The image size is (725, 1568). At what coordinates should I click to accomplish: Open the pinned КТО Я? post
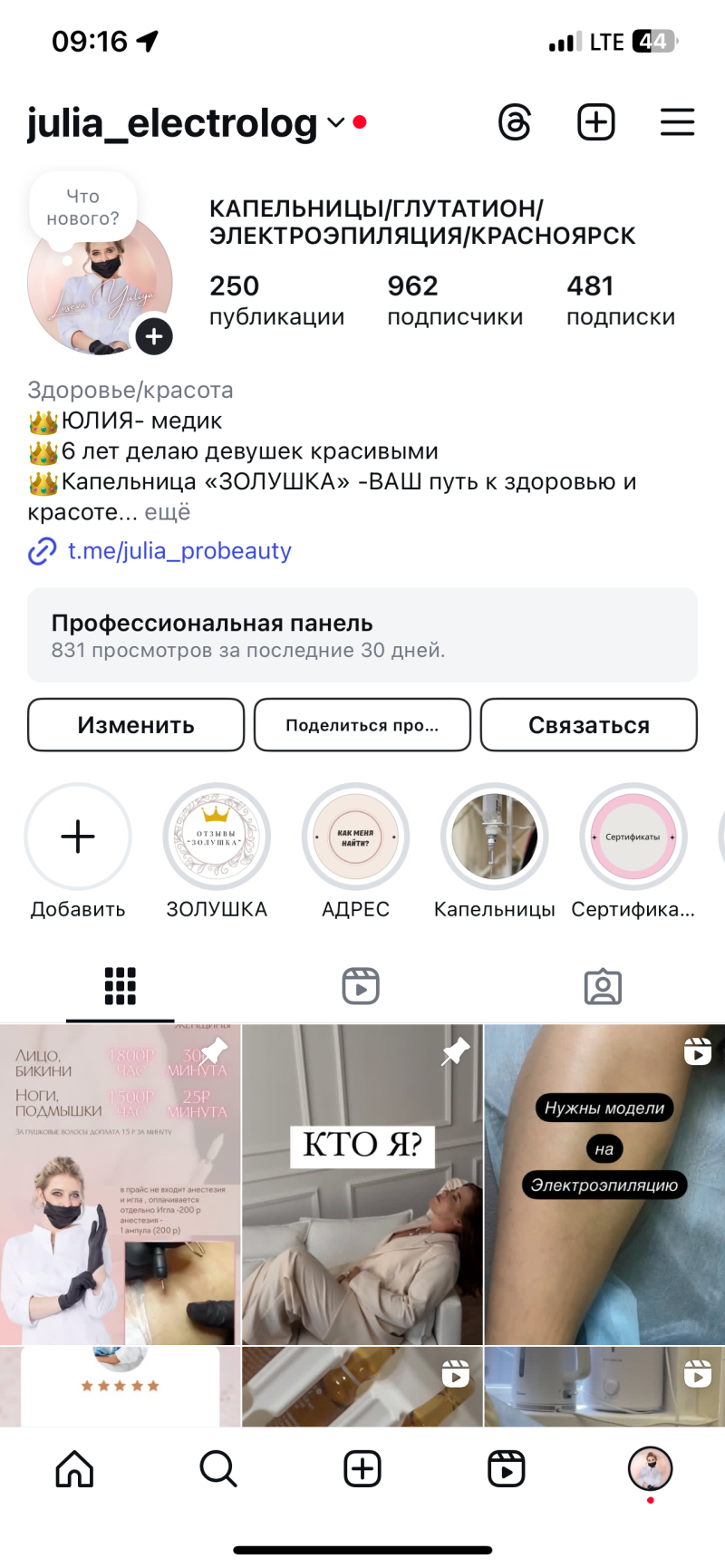point(362,1184)
